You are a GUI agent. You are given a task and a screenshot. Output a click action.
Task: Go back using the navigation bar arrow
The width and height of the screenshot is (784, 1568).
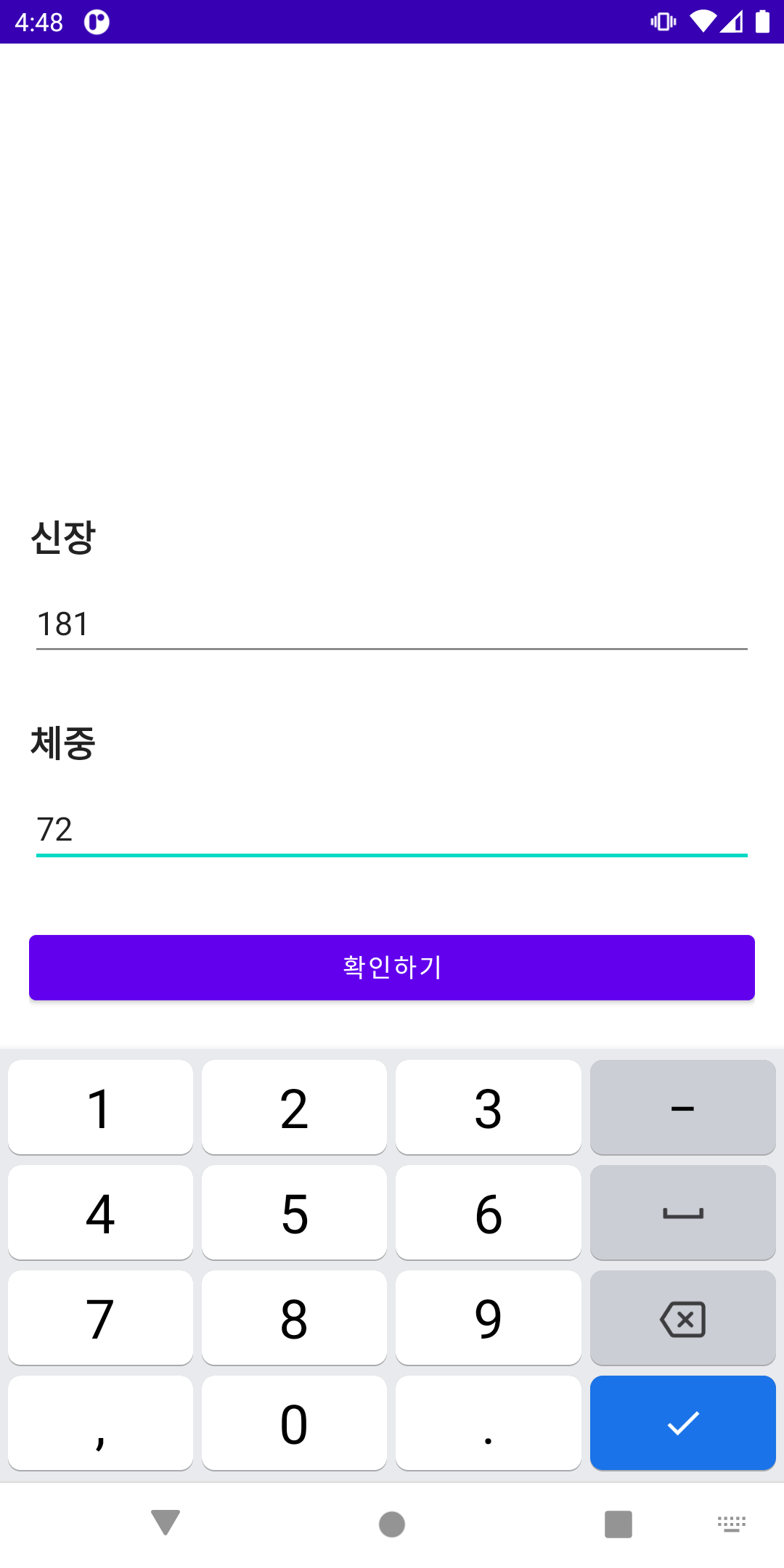166,1522
